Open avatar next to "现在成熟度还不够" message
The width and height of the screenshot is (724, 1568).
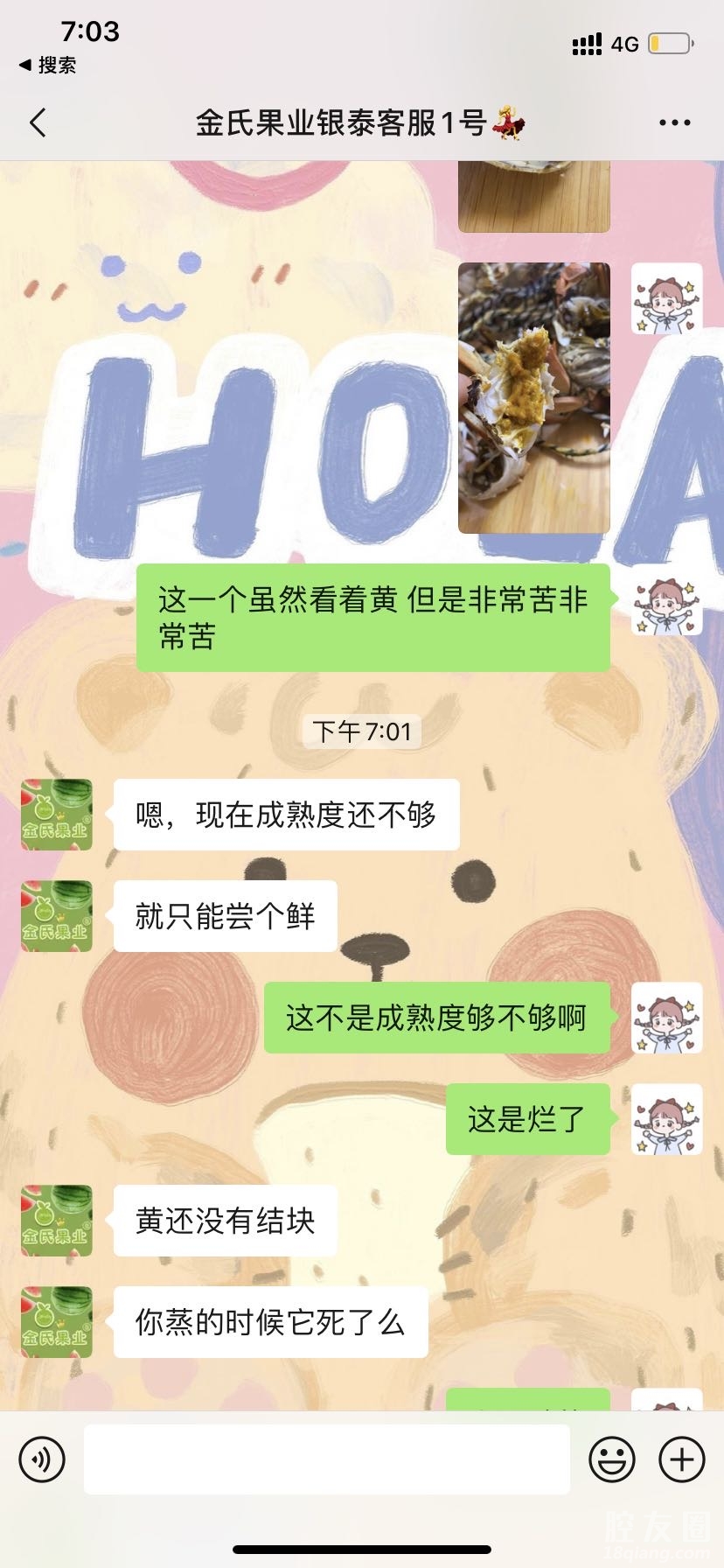[57, 814]
